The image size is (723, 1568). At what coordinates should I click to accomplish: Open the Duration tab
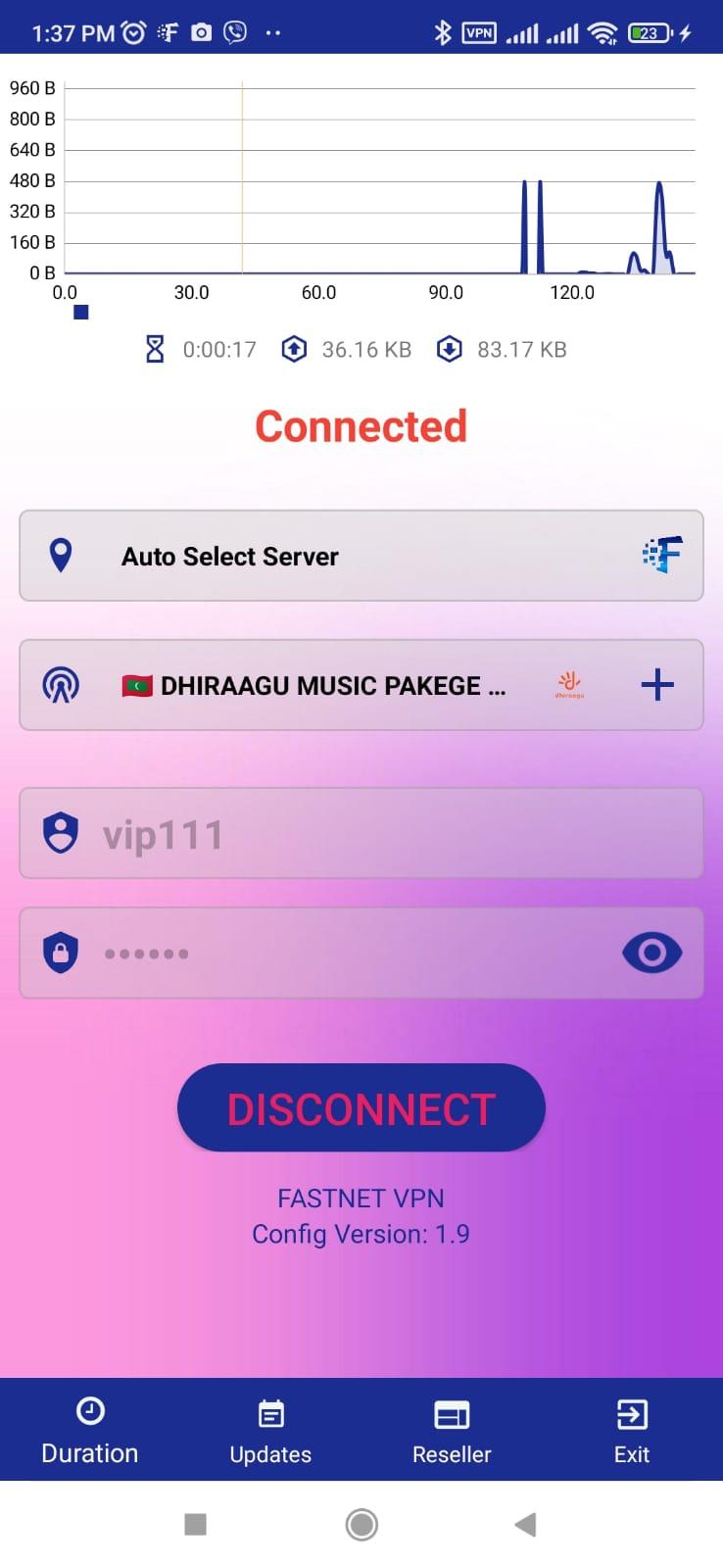90,1431
